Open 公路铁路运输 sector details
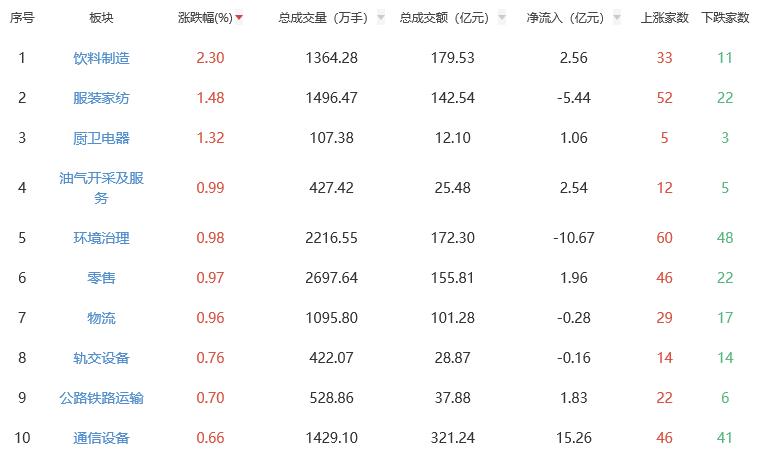 [101, 398]
